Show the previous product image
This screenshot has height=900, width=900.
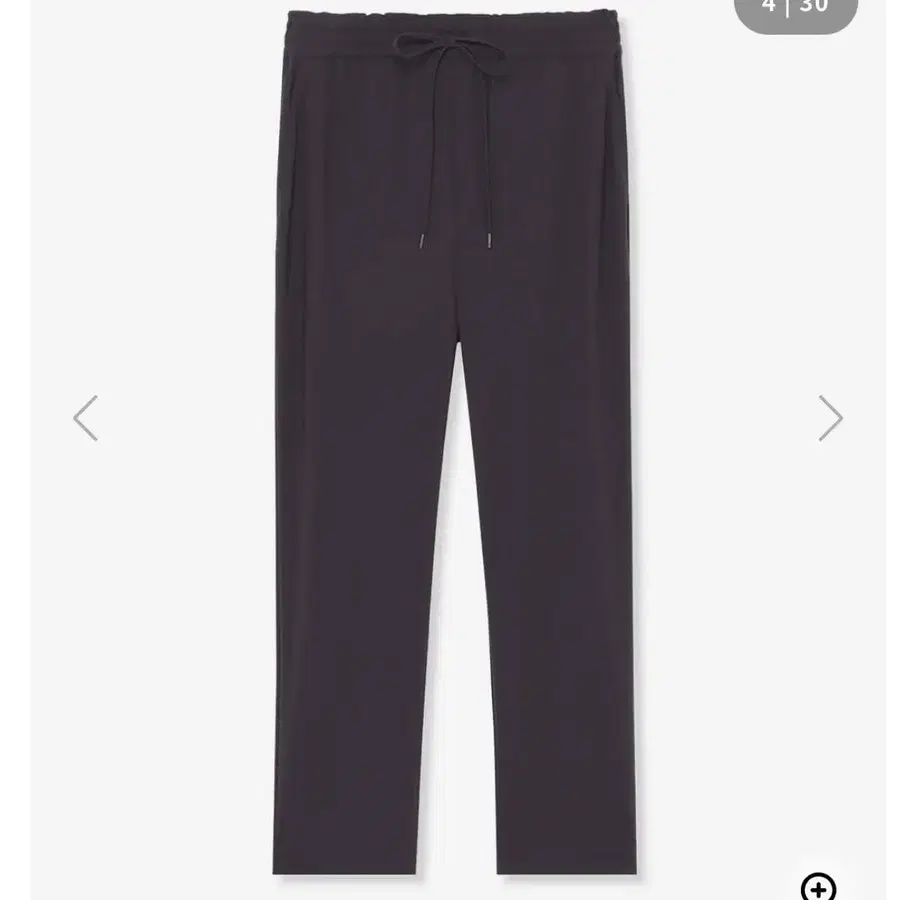point(85,418)
